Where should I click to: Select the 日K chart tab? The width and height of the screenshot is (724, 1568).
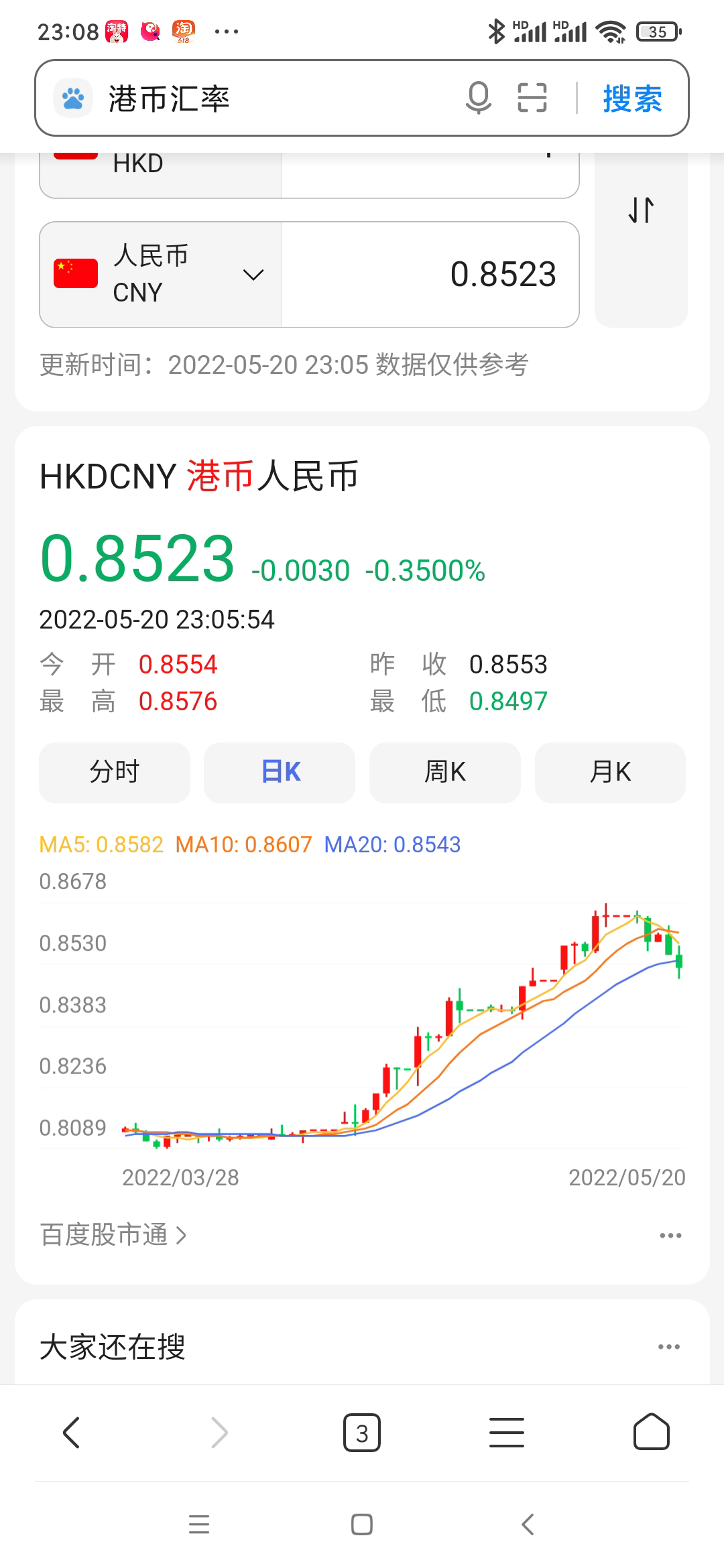(x=280, y=772)
